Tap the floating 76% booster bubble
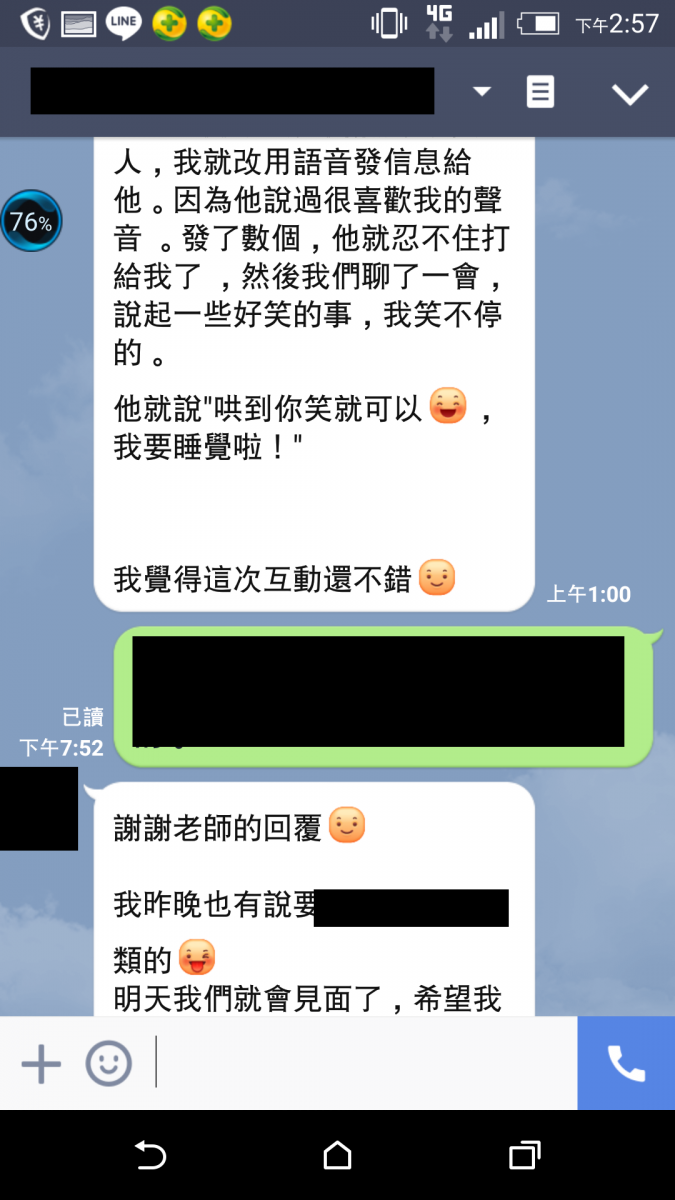675x1200 pixels. (31, 222)
